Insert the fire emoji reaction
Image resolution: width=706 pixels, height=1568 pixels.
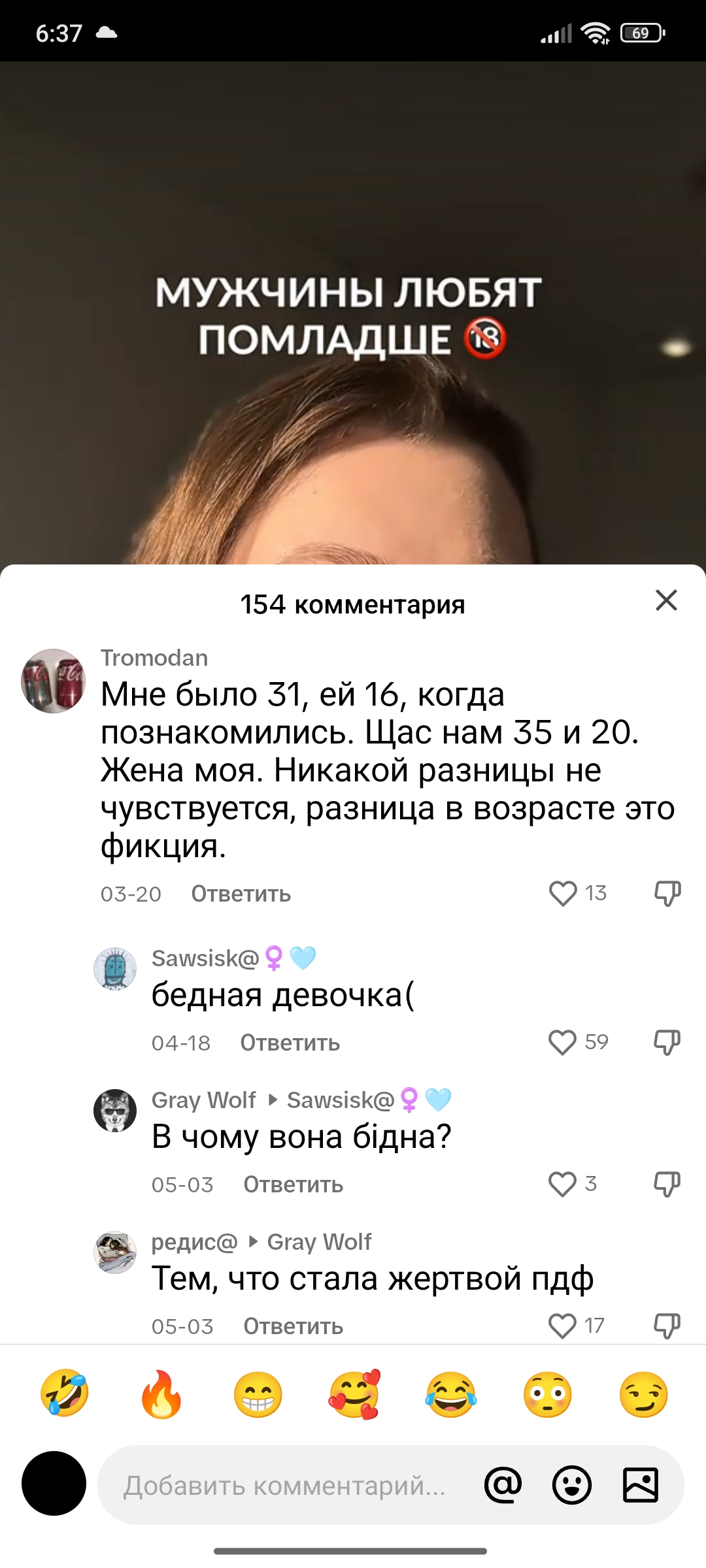pos(161,1394)
